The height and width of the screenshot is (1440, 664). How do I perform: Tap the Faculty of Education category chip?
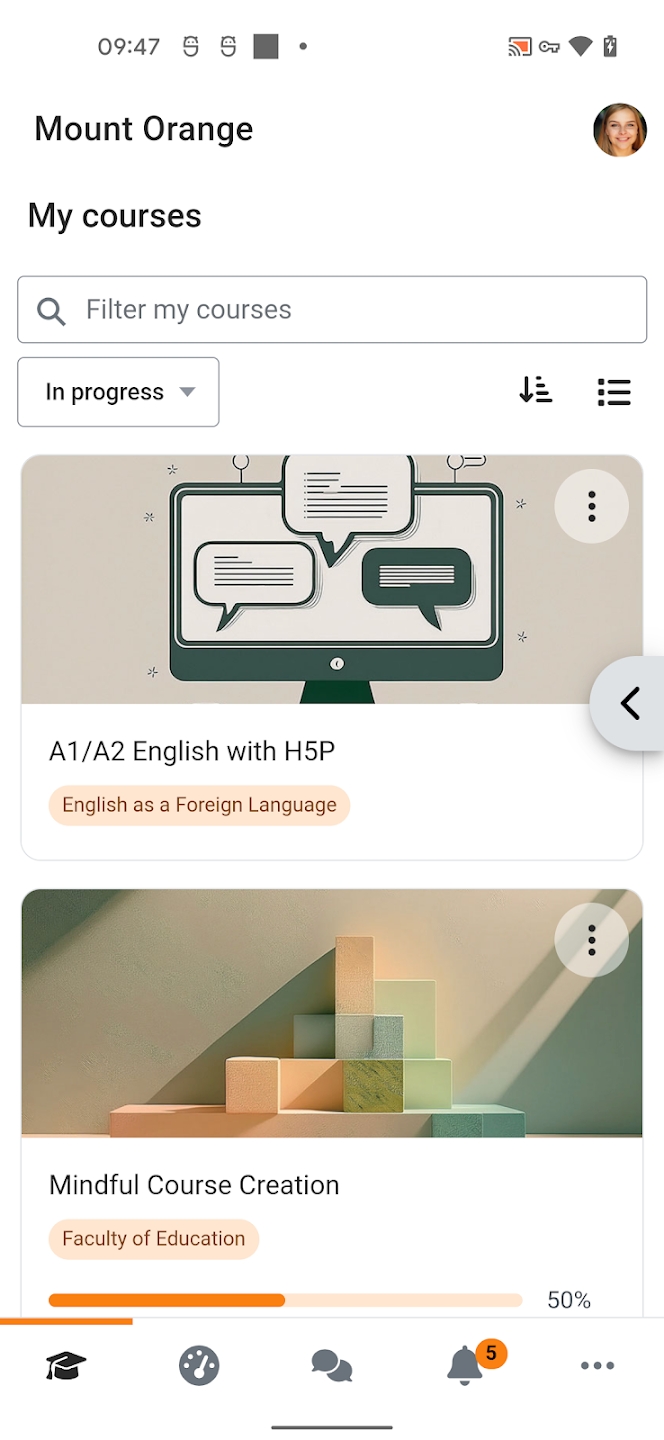point(153,1238)
